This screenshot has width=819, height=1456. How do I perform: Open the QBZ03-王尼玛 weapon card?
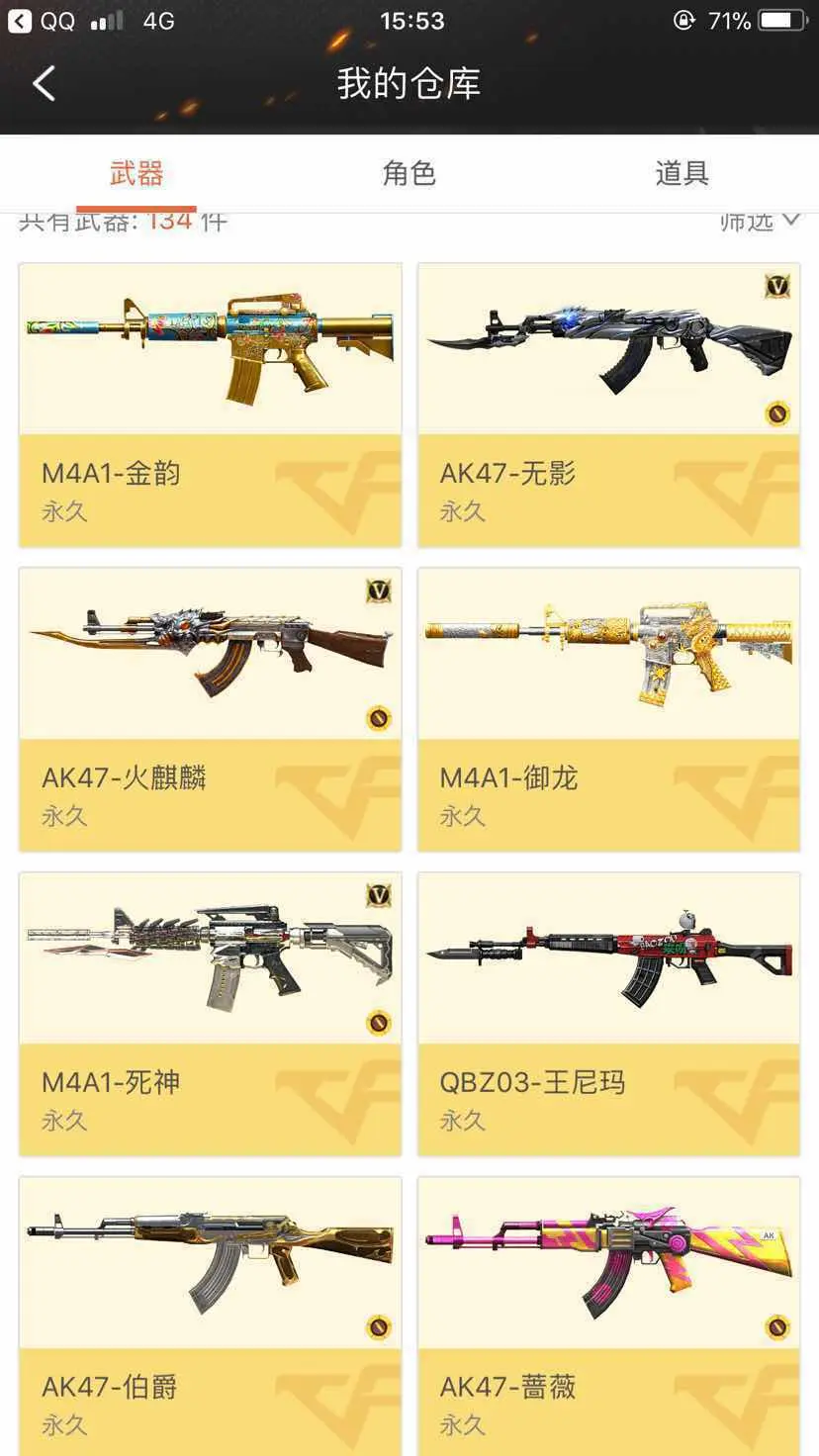click(x=608, y=1014)
